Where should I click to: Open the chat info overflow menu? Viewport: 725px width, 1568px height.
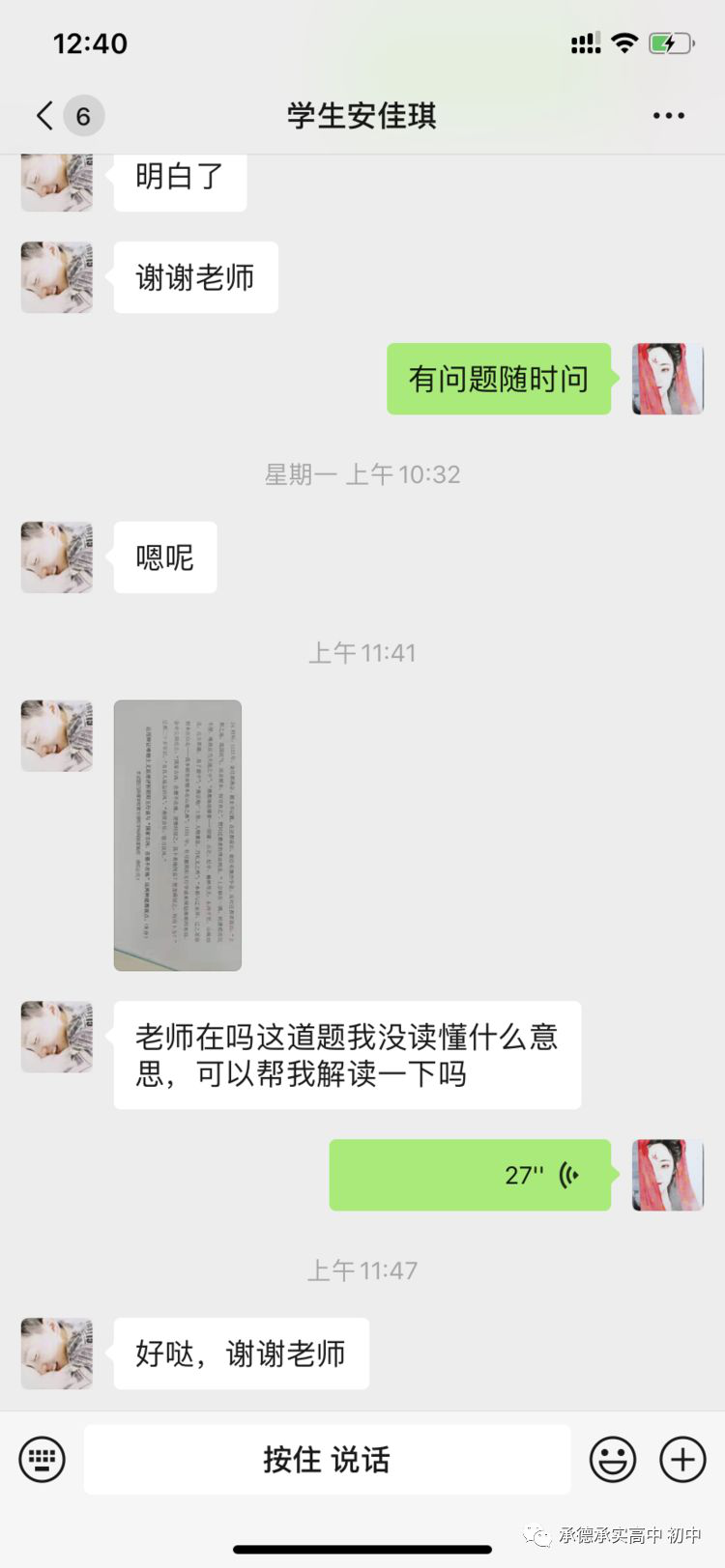point(668,116)
